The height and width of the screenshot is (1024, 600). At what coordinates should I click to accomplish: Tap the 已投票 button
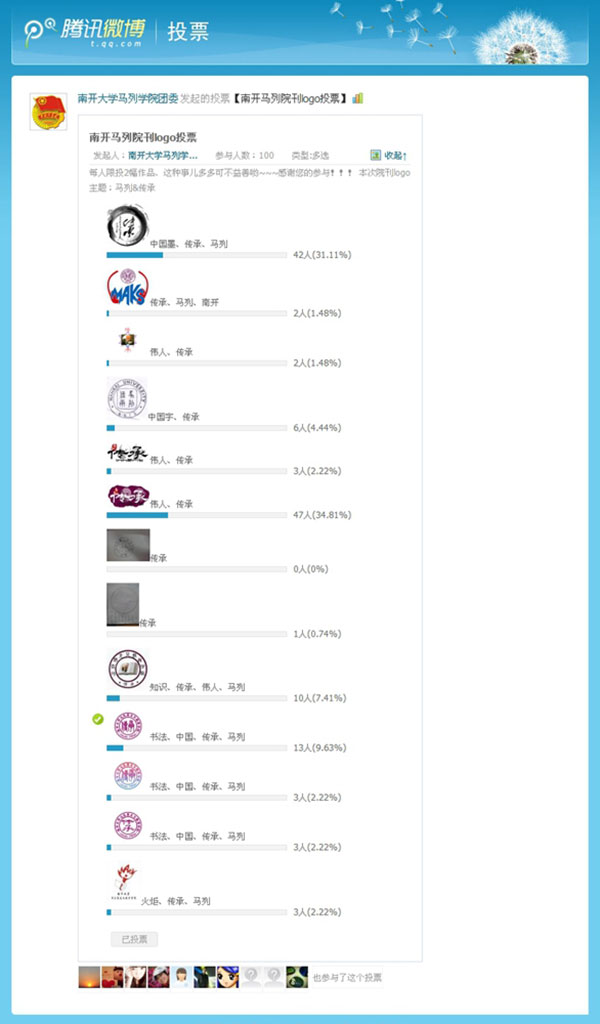134,939
